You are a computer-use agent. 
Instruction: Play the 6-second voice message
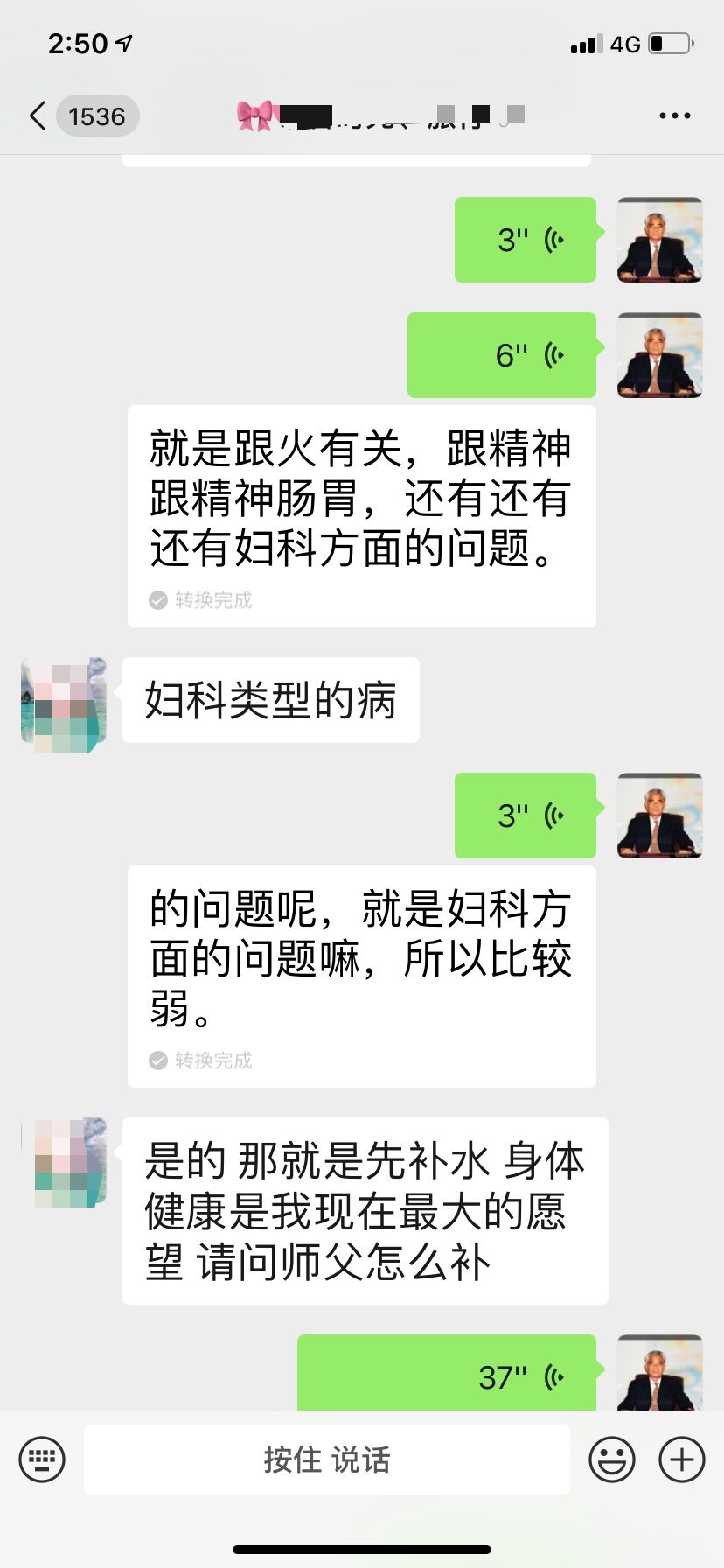(502, 355)
